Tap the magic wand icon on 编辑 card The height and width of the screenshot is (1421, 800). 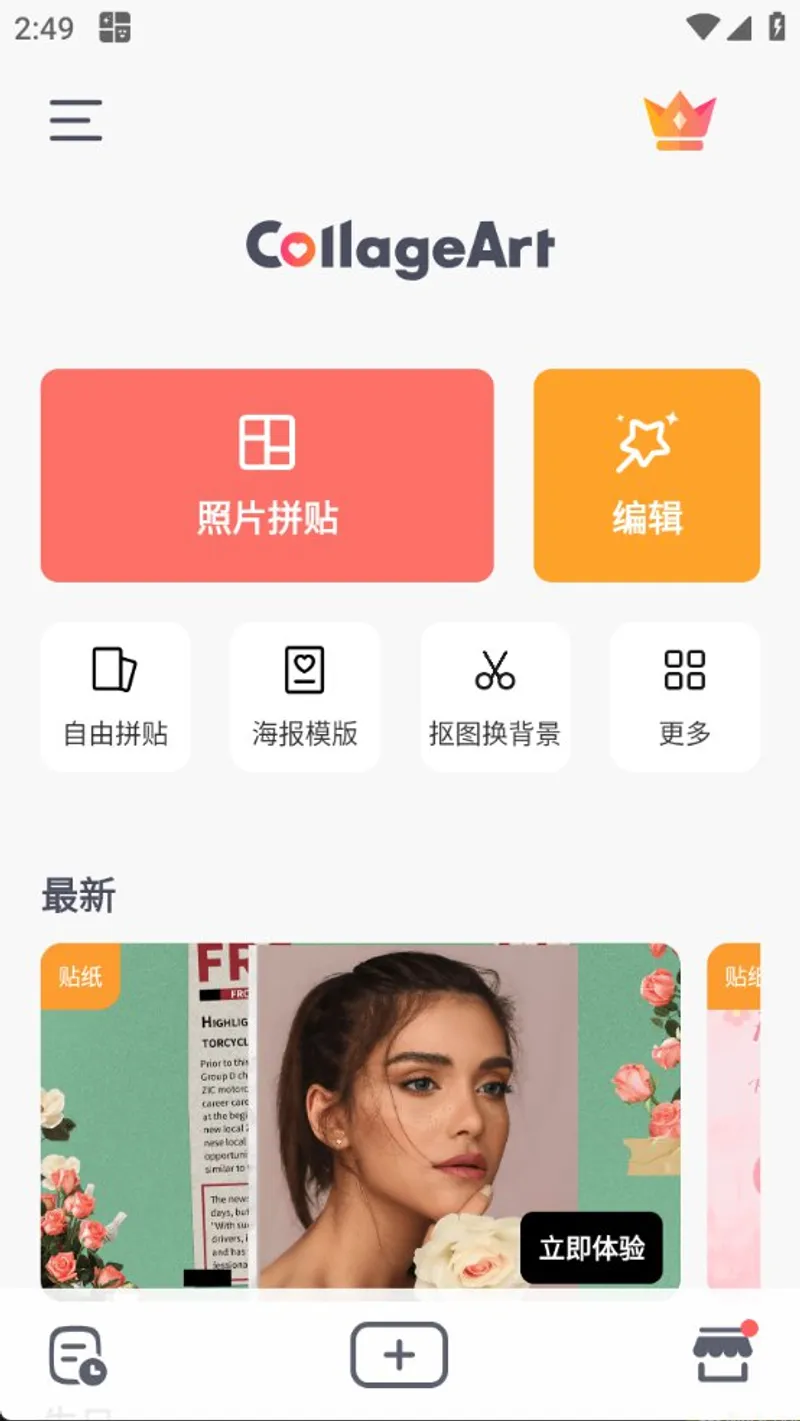tap(646, 438)
